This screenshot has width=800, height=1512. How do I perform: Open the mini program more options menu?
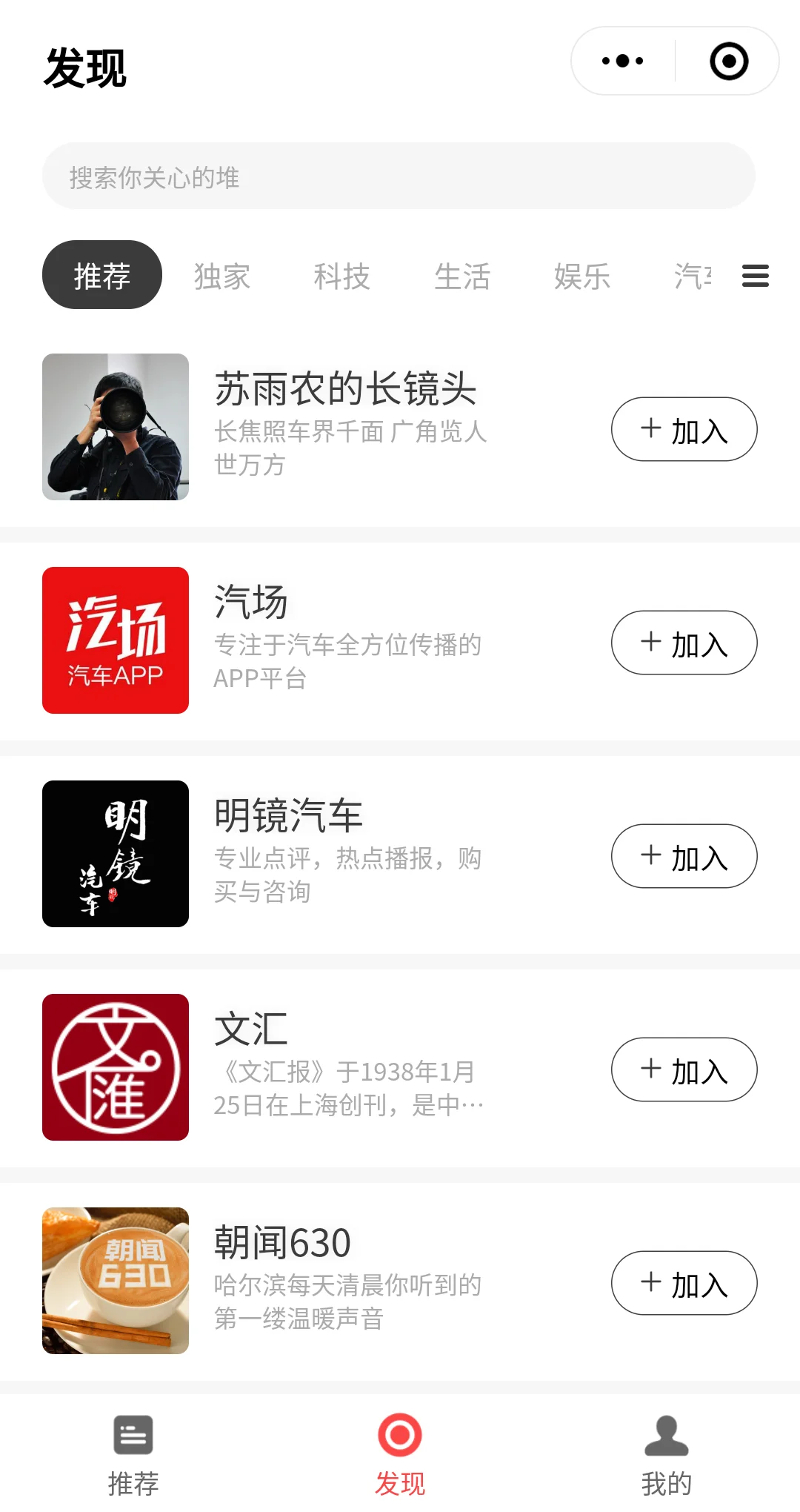point(623,61)
